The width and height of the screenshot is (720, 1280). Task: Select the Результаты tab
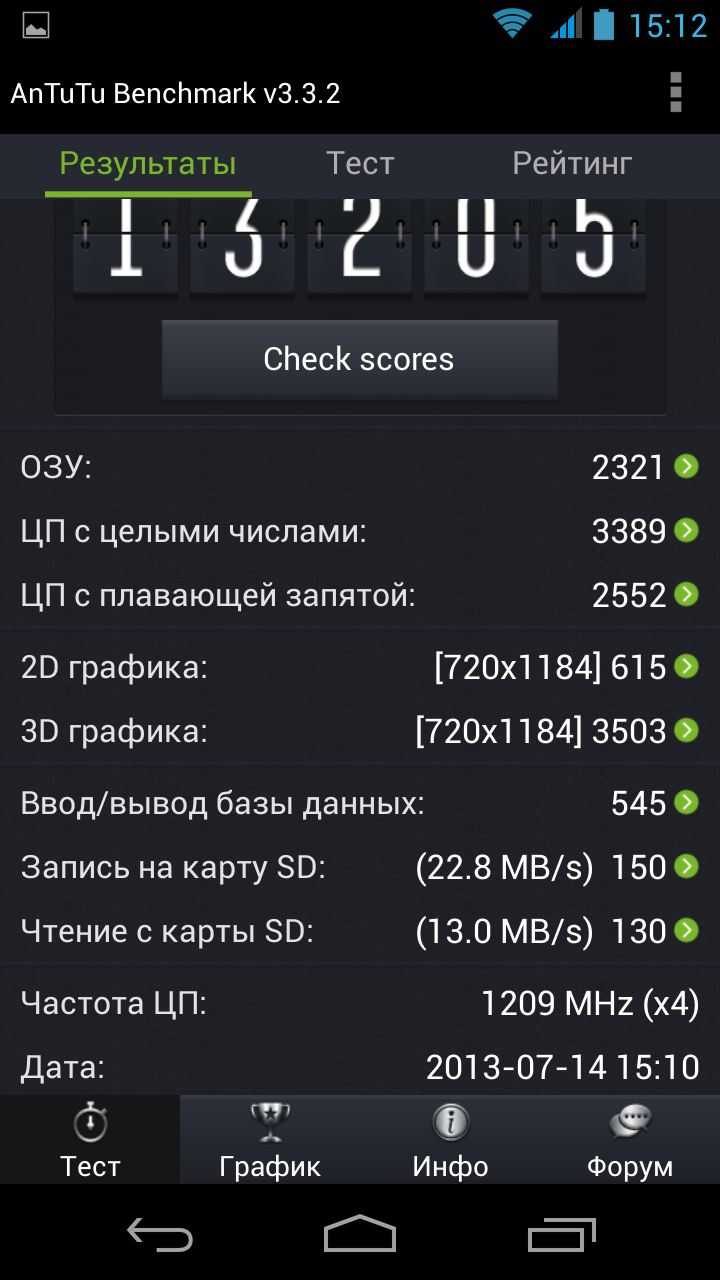pyautogui.click(x=148, y=164)
